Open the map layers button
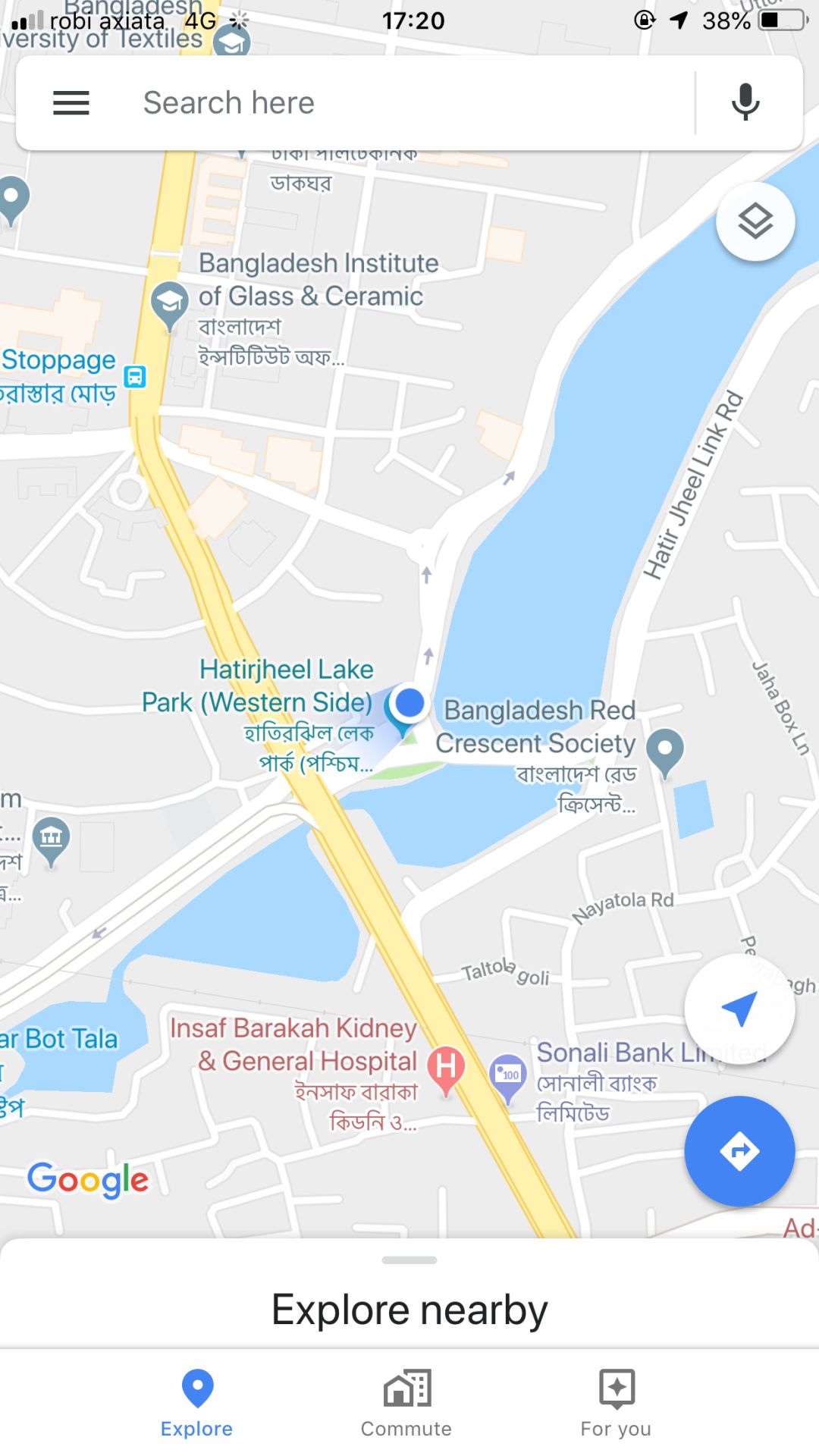819x1456 pixels. tap(755, 221)
